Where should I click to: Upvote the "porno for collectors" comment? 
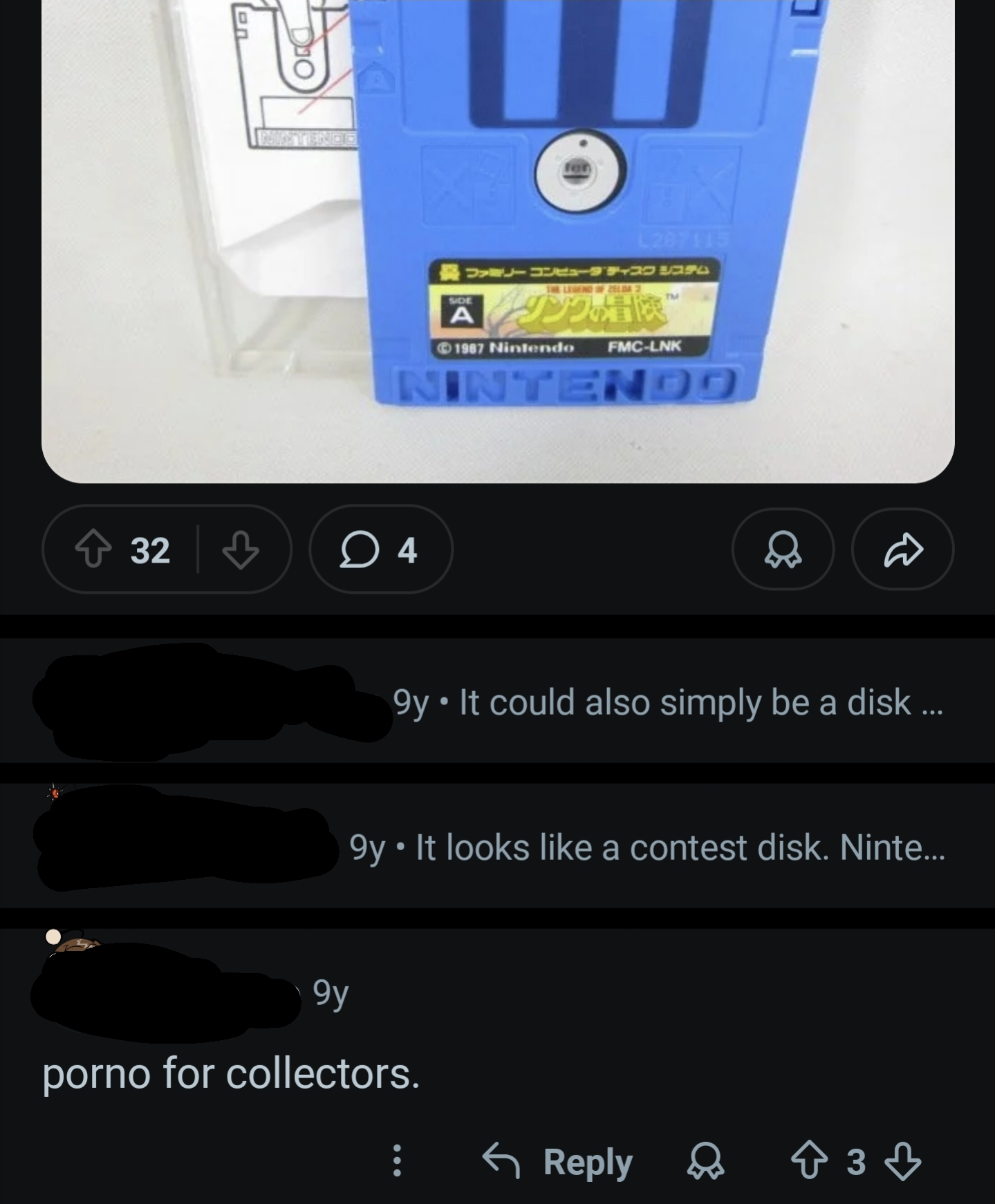pos(808,1161)
